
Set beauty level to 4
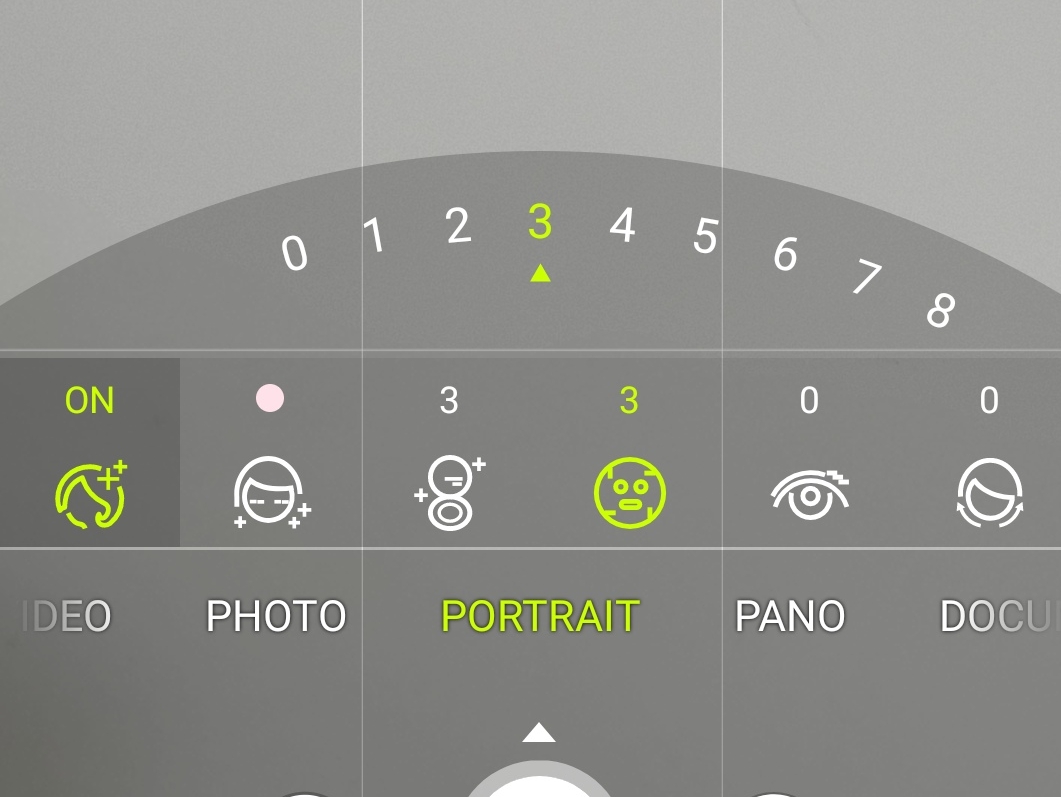[x=622, y=226]
